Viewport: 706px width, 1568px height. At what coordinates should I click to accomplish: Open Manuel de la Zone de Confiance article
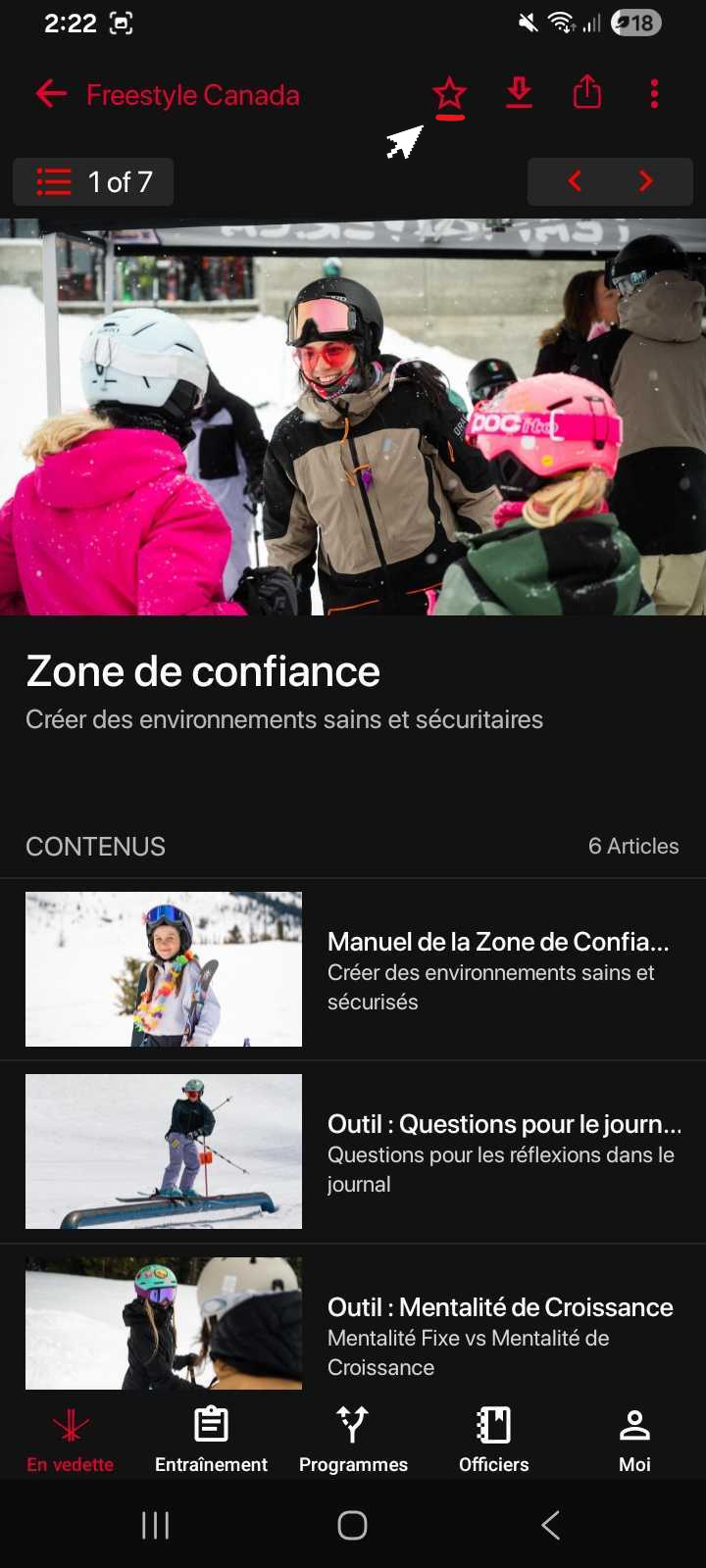point(353,969)
